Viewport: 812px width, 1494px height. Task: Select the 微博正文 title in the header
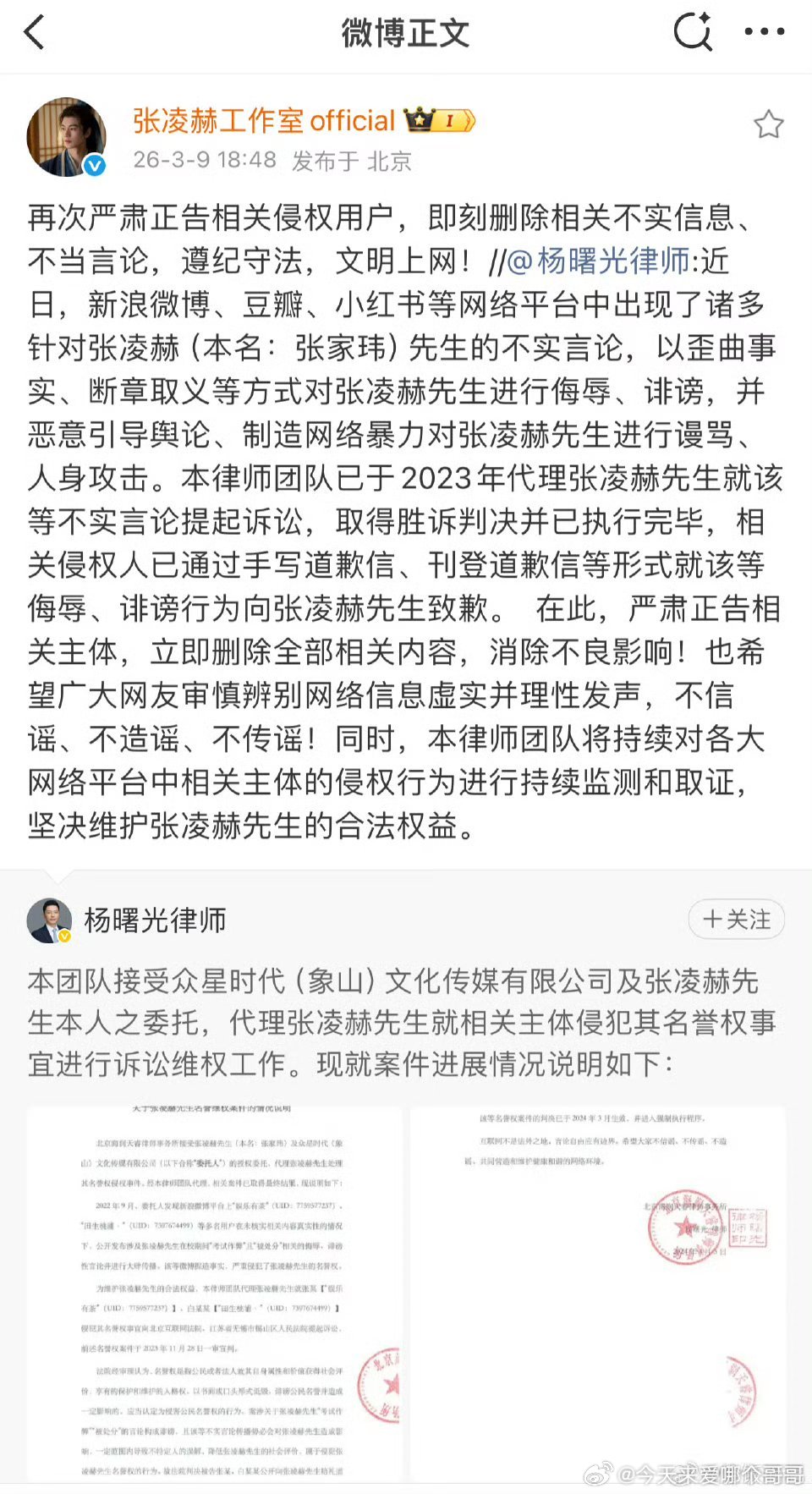point(406,31)
